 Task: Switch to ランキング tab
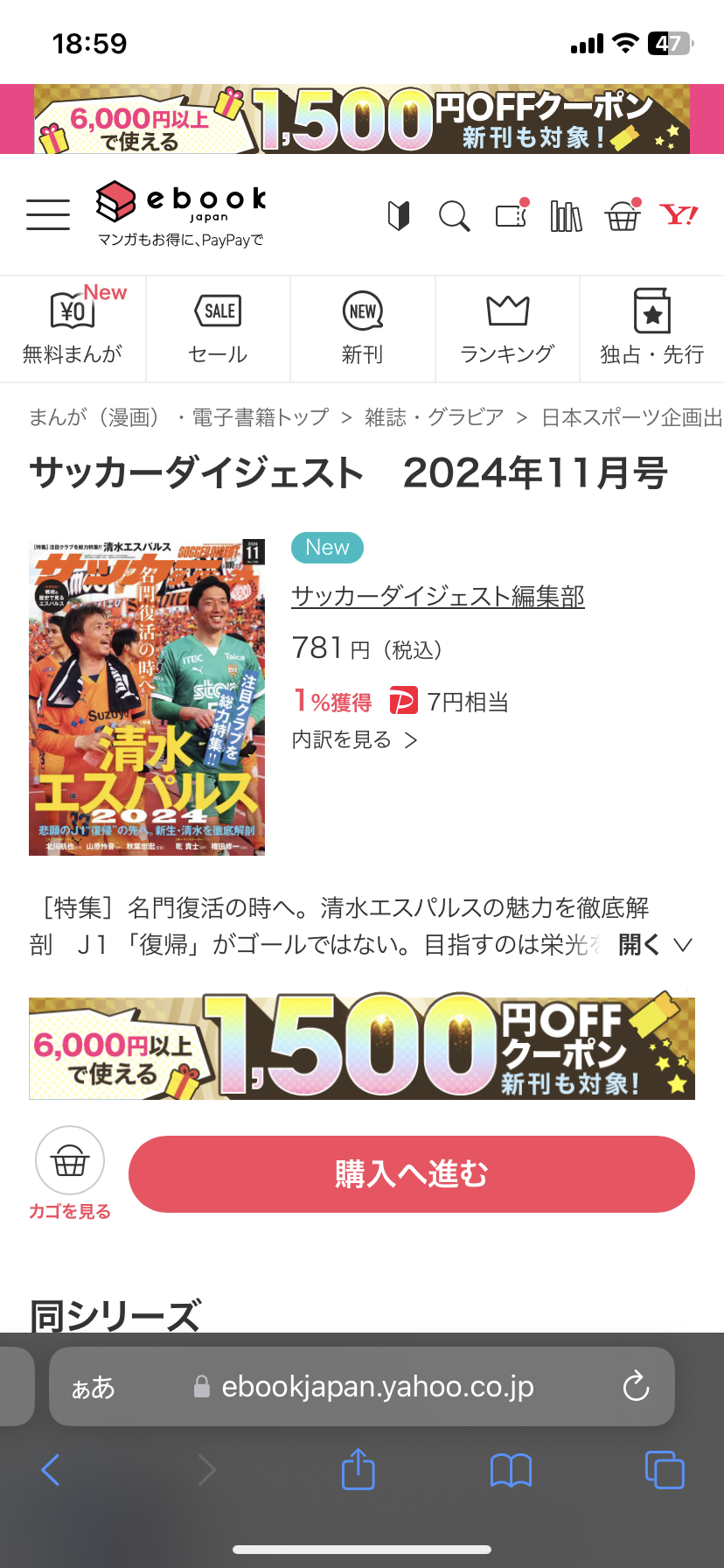pos(507,329)
